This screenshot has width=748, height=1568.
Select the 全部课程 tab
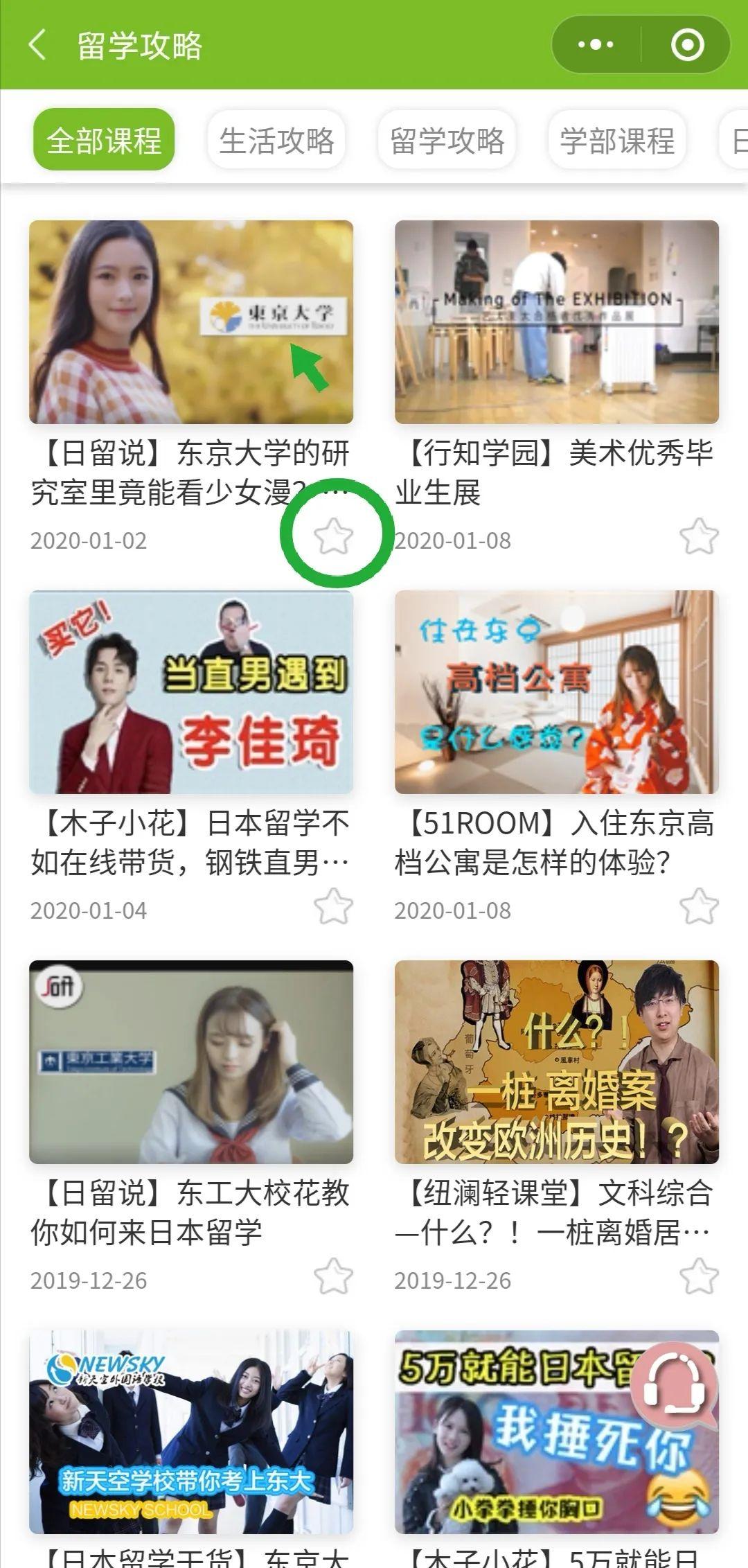click(x=104, y=141)
